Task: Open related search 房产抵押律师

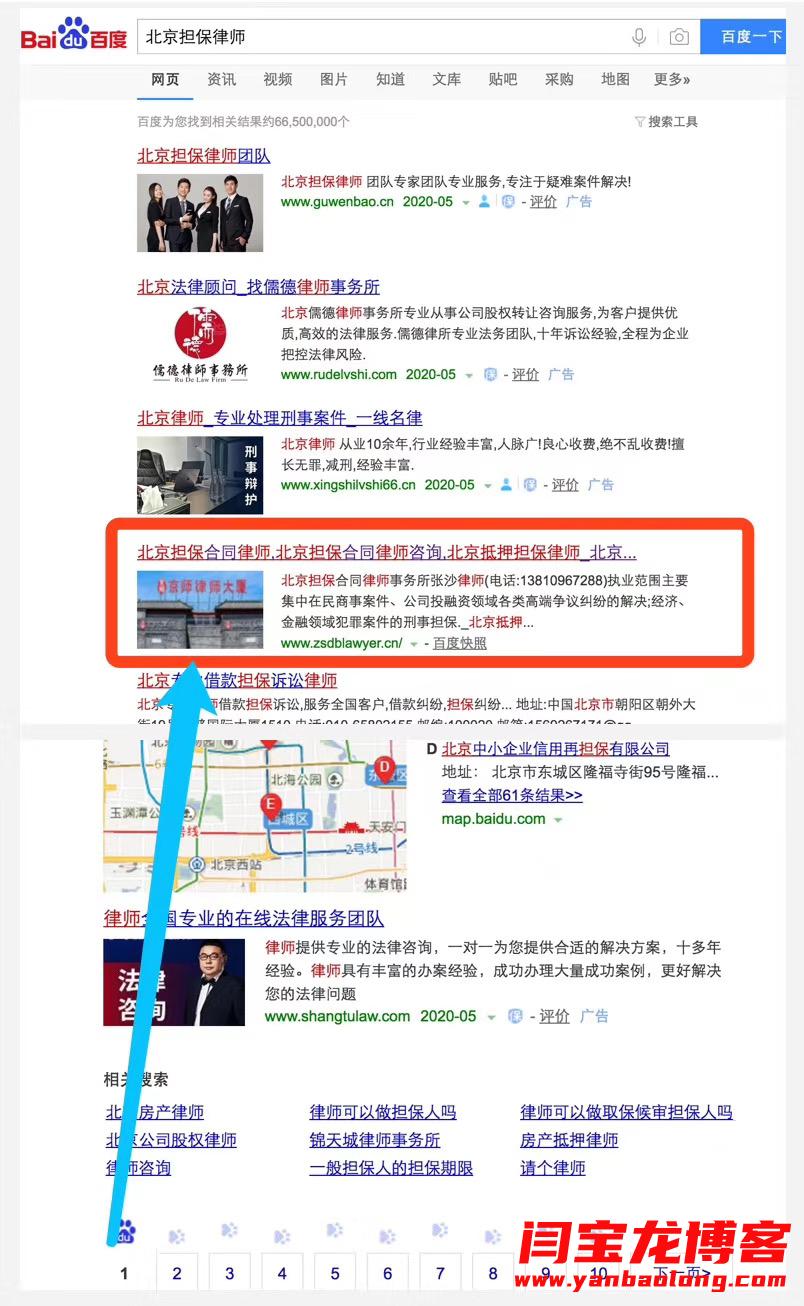Action: (569, 1140)
